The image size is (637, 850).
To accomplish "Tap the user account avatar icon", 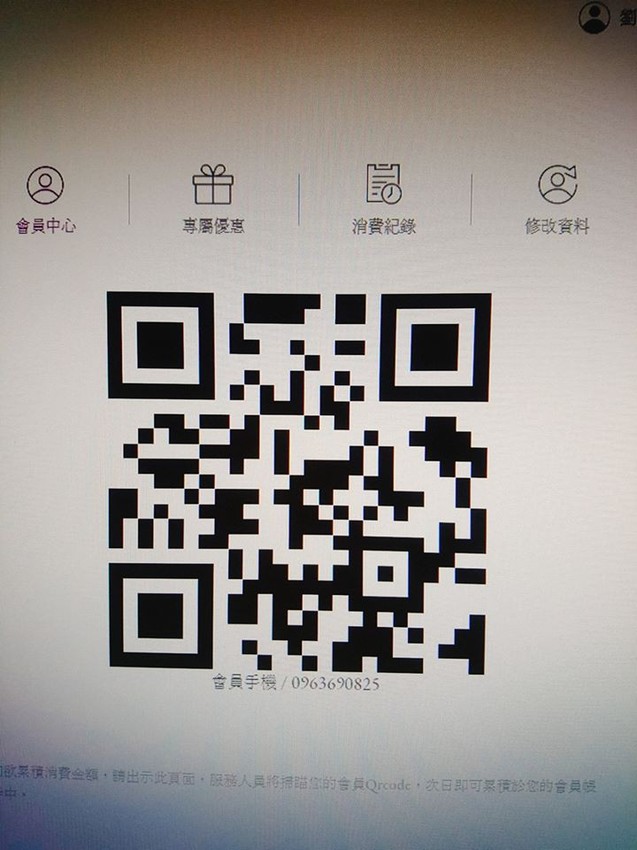I will pos(594,16).
